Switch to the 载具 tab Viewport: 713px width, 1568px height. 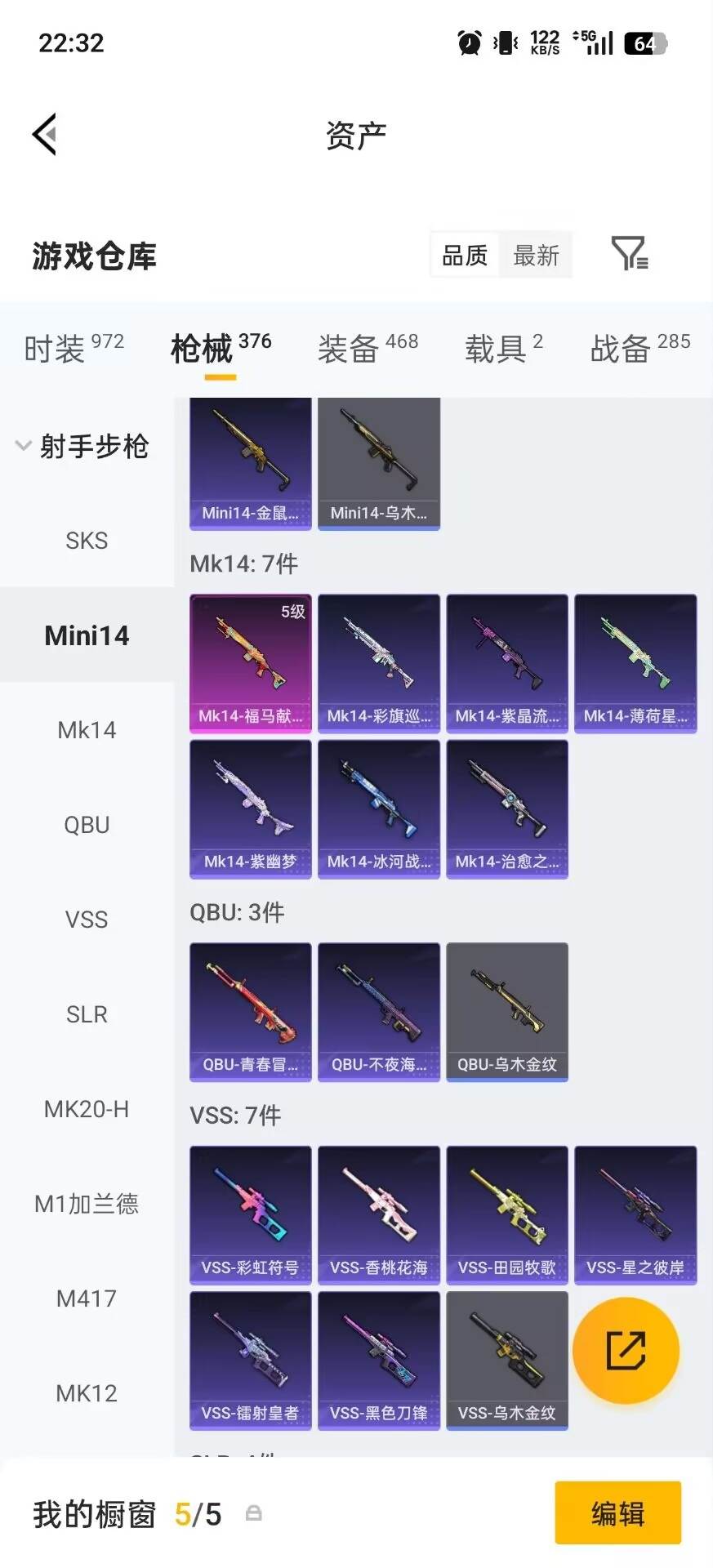tap(503, 349)
